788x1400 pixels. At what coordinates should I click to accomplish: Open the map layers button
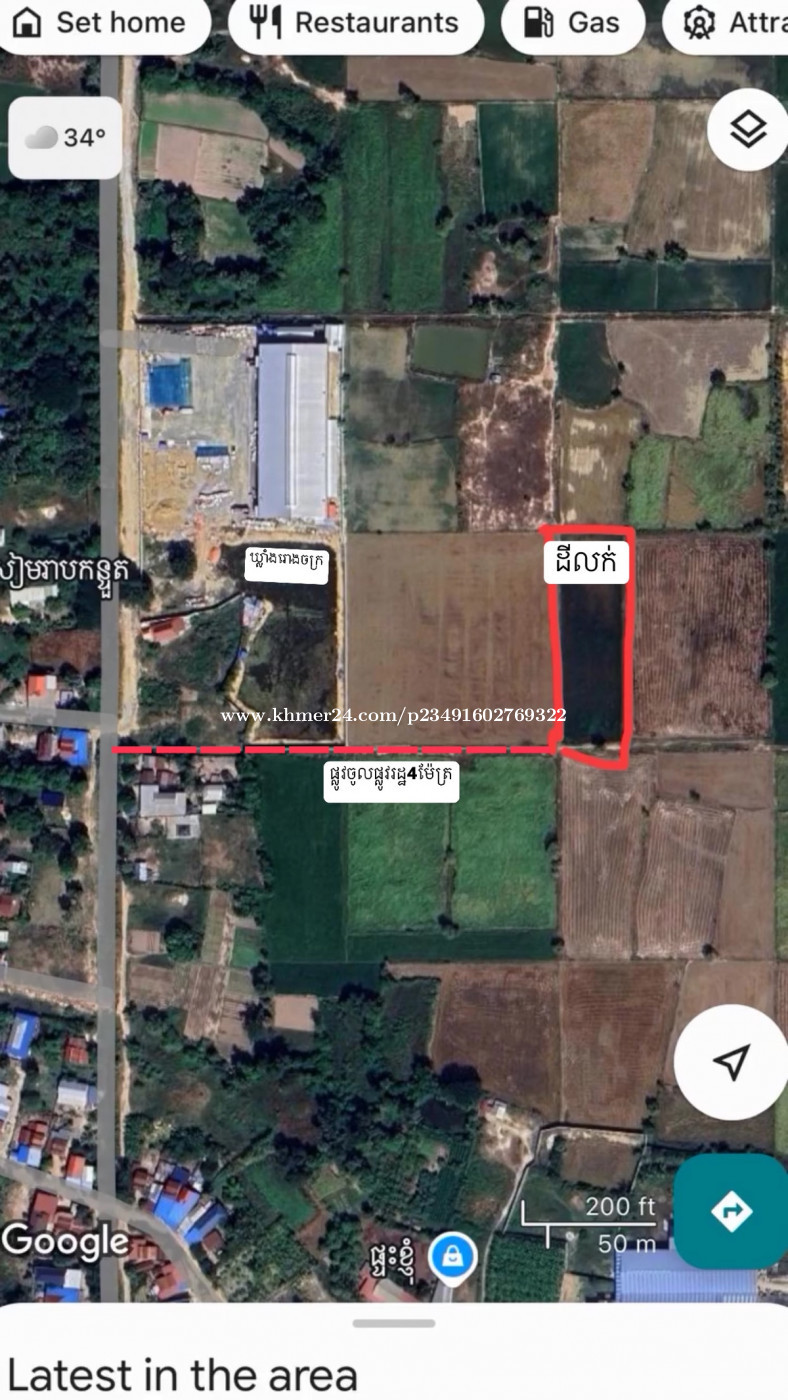pos(747,130)
